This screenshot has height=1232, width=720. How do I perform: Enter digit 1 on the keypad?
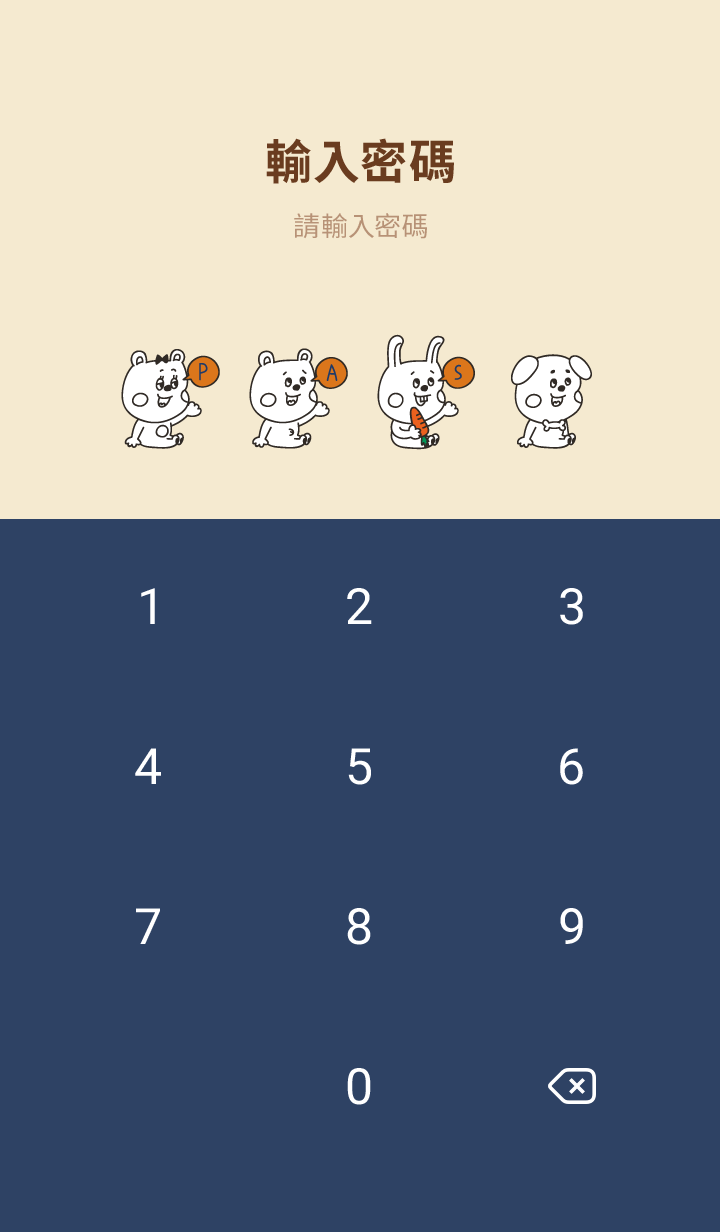click(x=149, y=607)
